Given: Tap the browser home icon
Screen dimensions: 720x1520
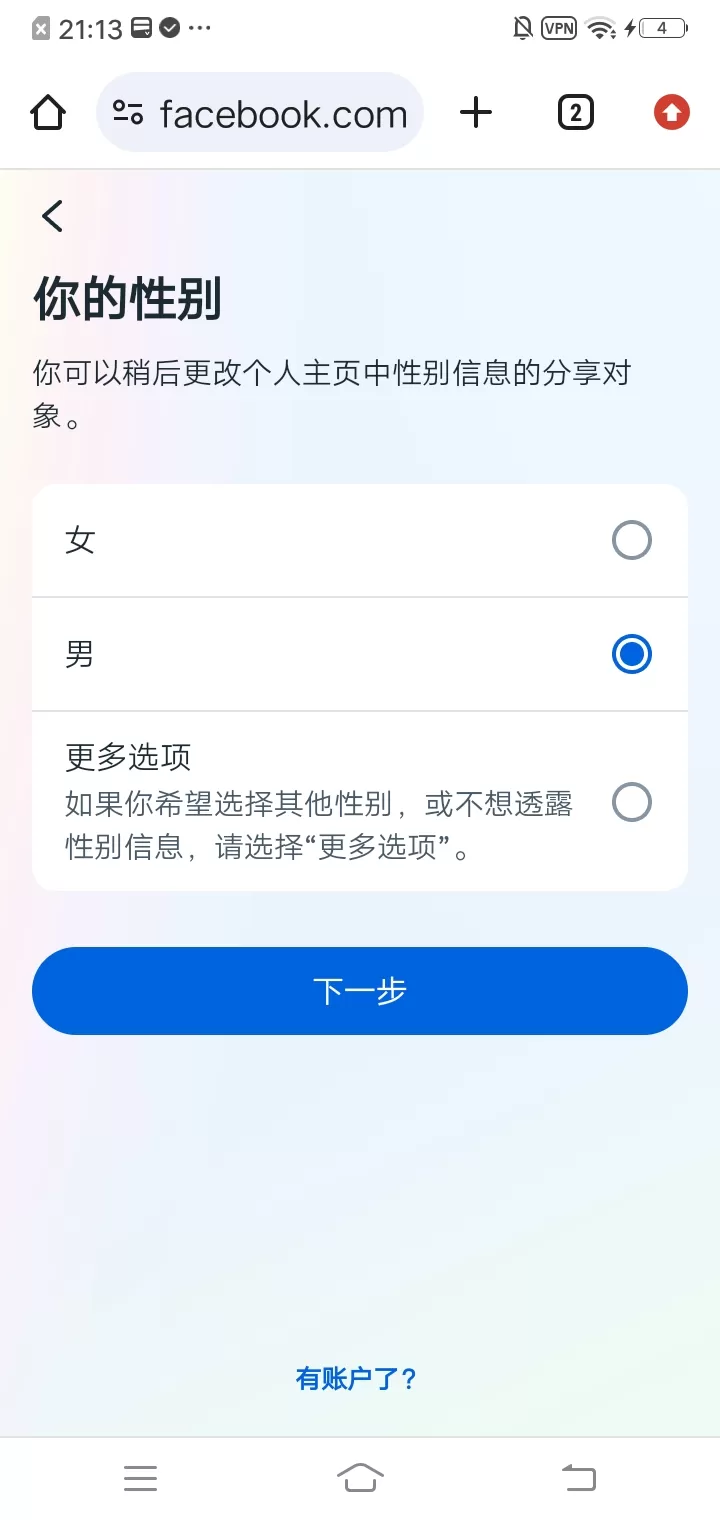Looking at the screenshot, I should tap(48, 113).
